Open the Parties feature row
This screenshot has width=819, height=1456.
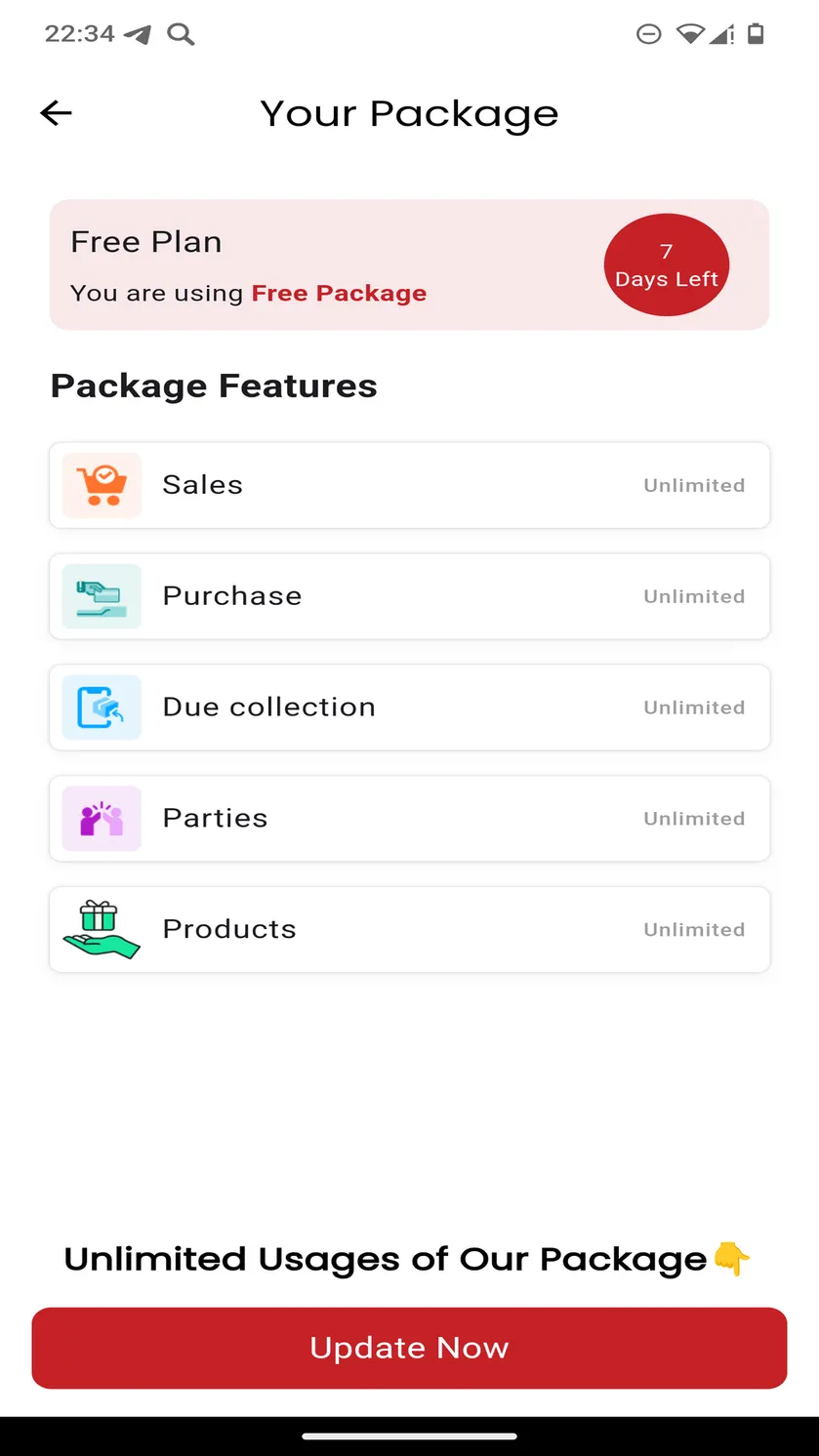point(409,819)
